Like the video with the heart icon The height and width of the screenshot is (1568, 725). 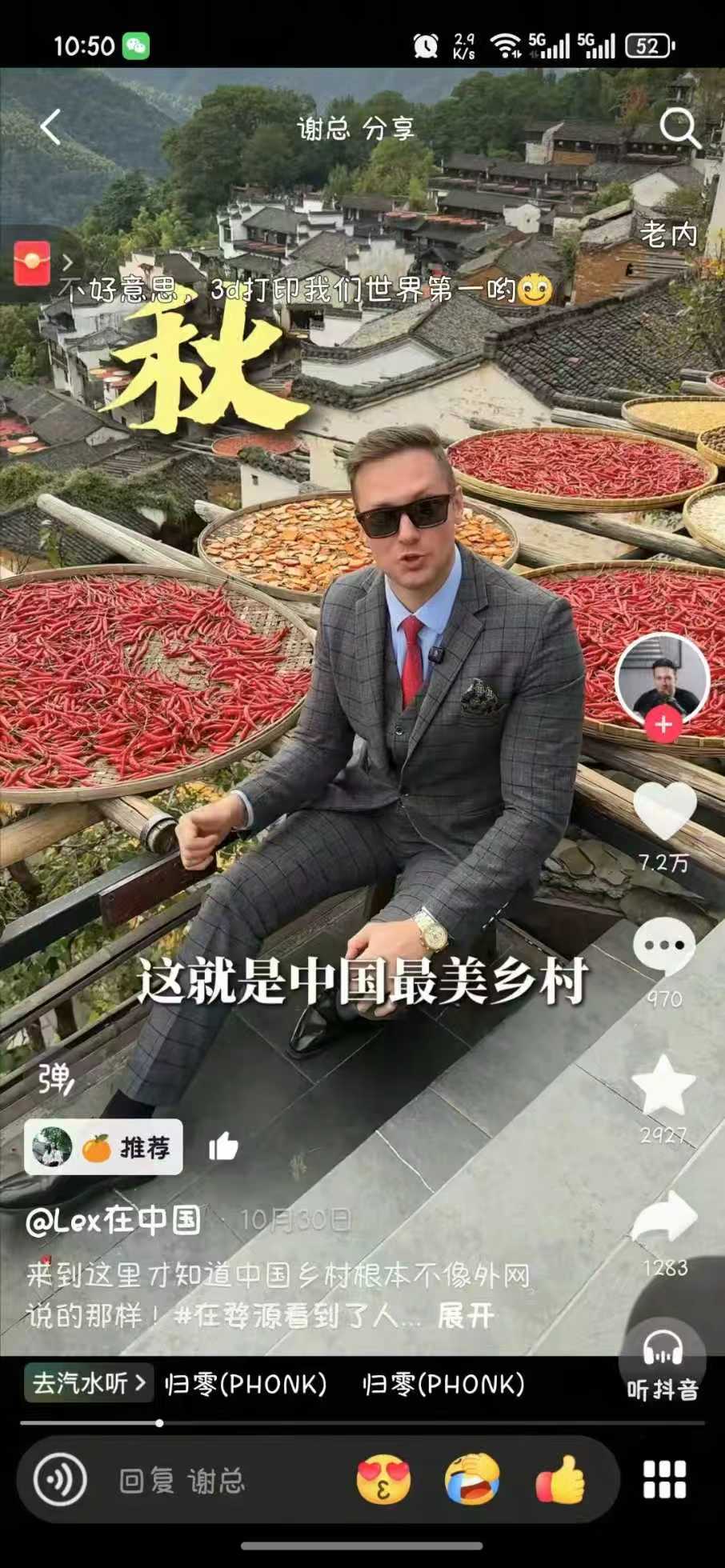coord(664,812)
